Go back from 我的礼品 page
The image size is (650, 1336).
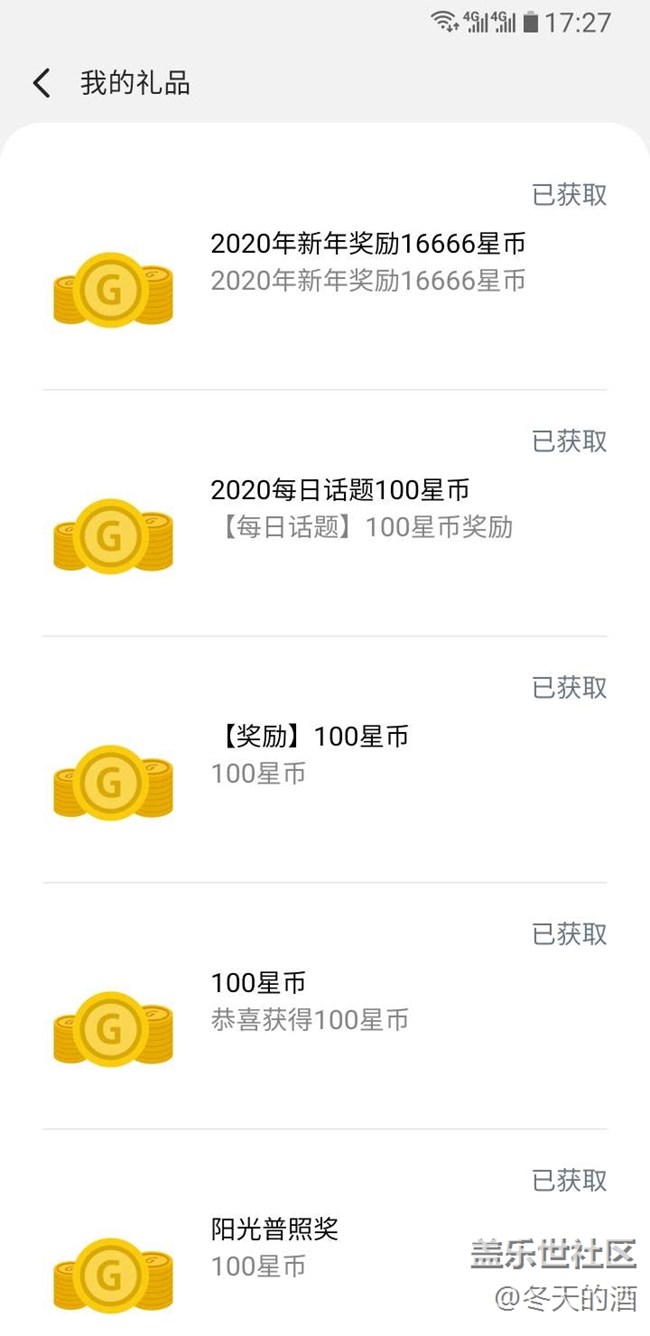pyautogui.click(x=41, y=83)
